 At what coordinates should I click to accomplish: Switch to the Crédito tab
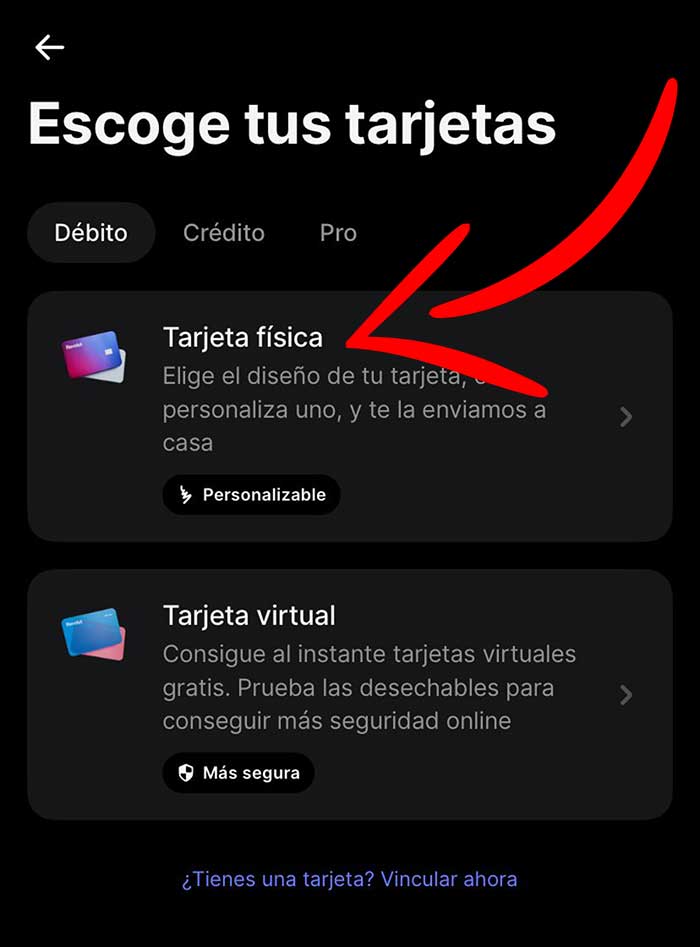point(224,233)
